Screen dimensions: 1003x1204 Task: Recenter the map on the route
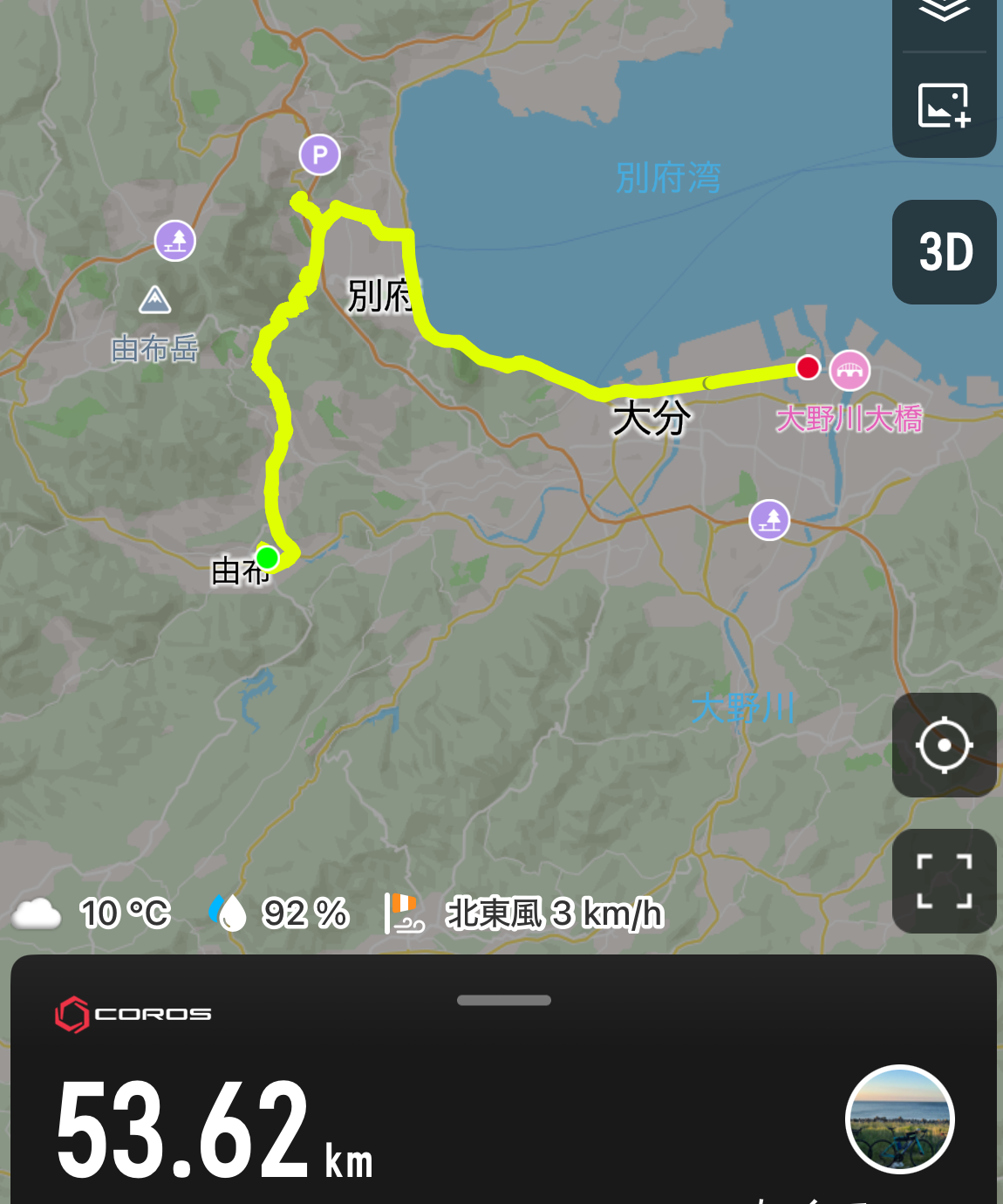pos(944,745)
